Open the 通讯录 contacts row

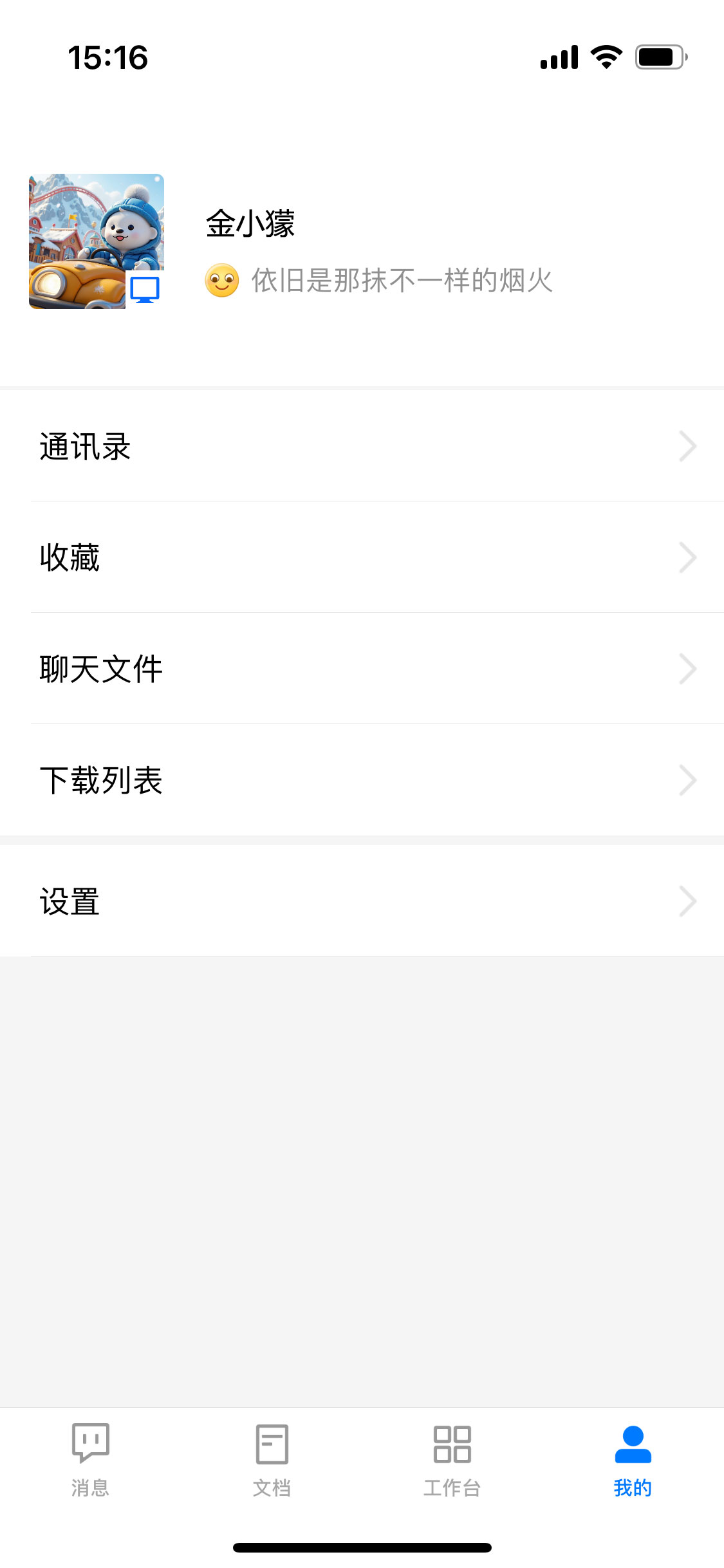(362, 446)
